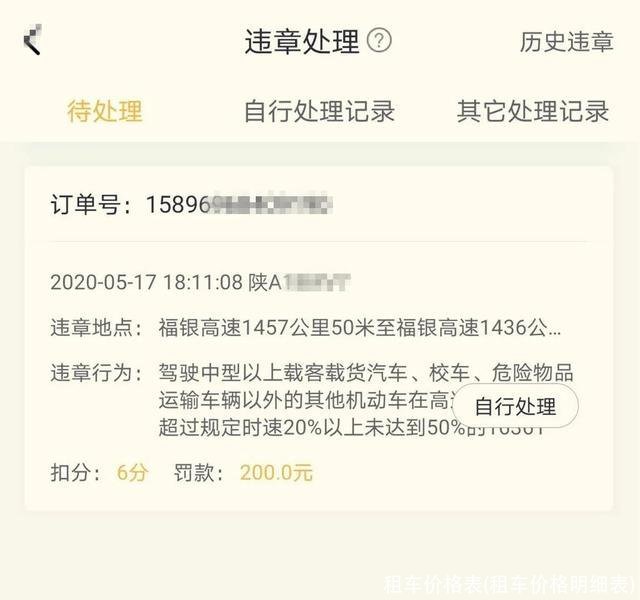Select the 待处理 tab
640x600 pixels.
(105, 110)
